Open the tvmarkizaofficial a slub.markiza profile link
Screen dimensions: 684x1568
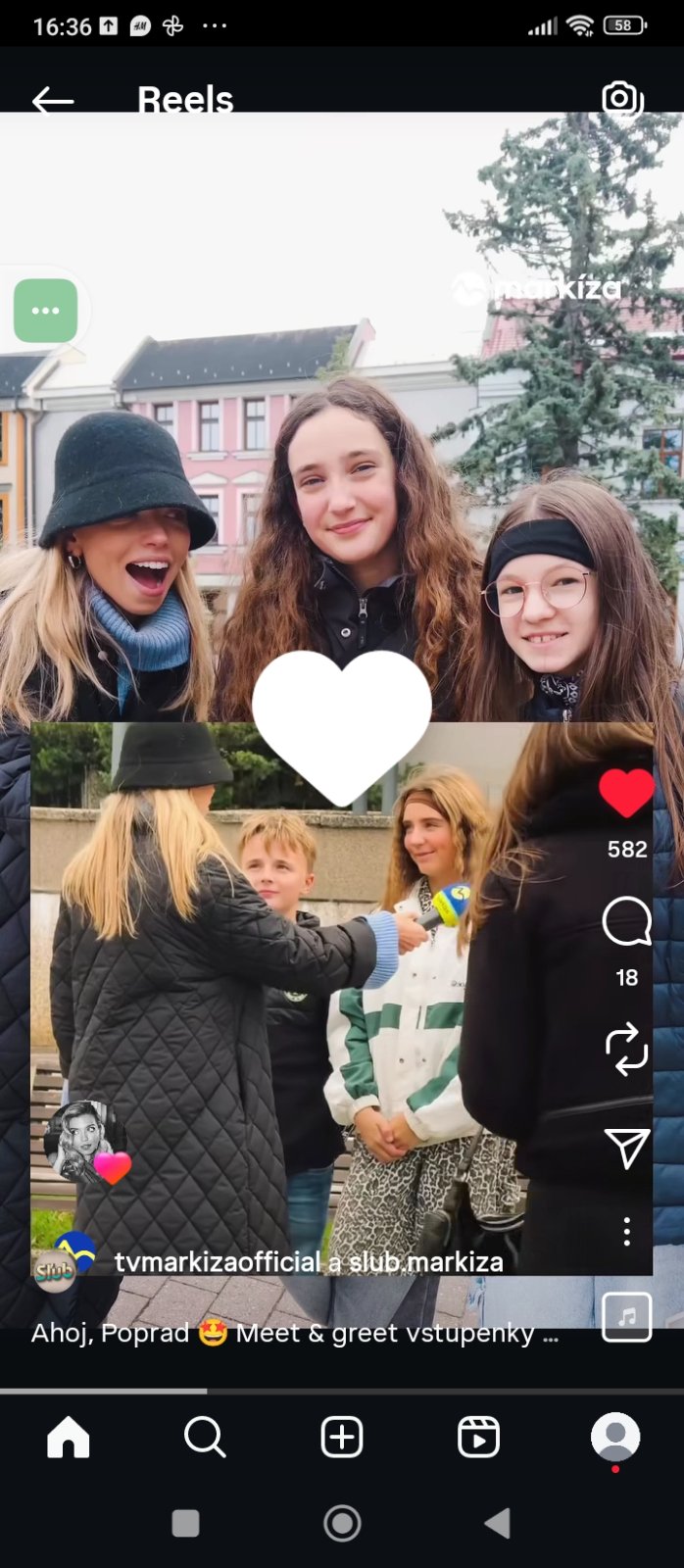coord(309,1262)
